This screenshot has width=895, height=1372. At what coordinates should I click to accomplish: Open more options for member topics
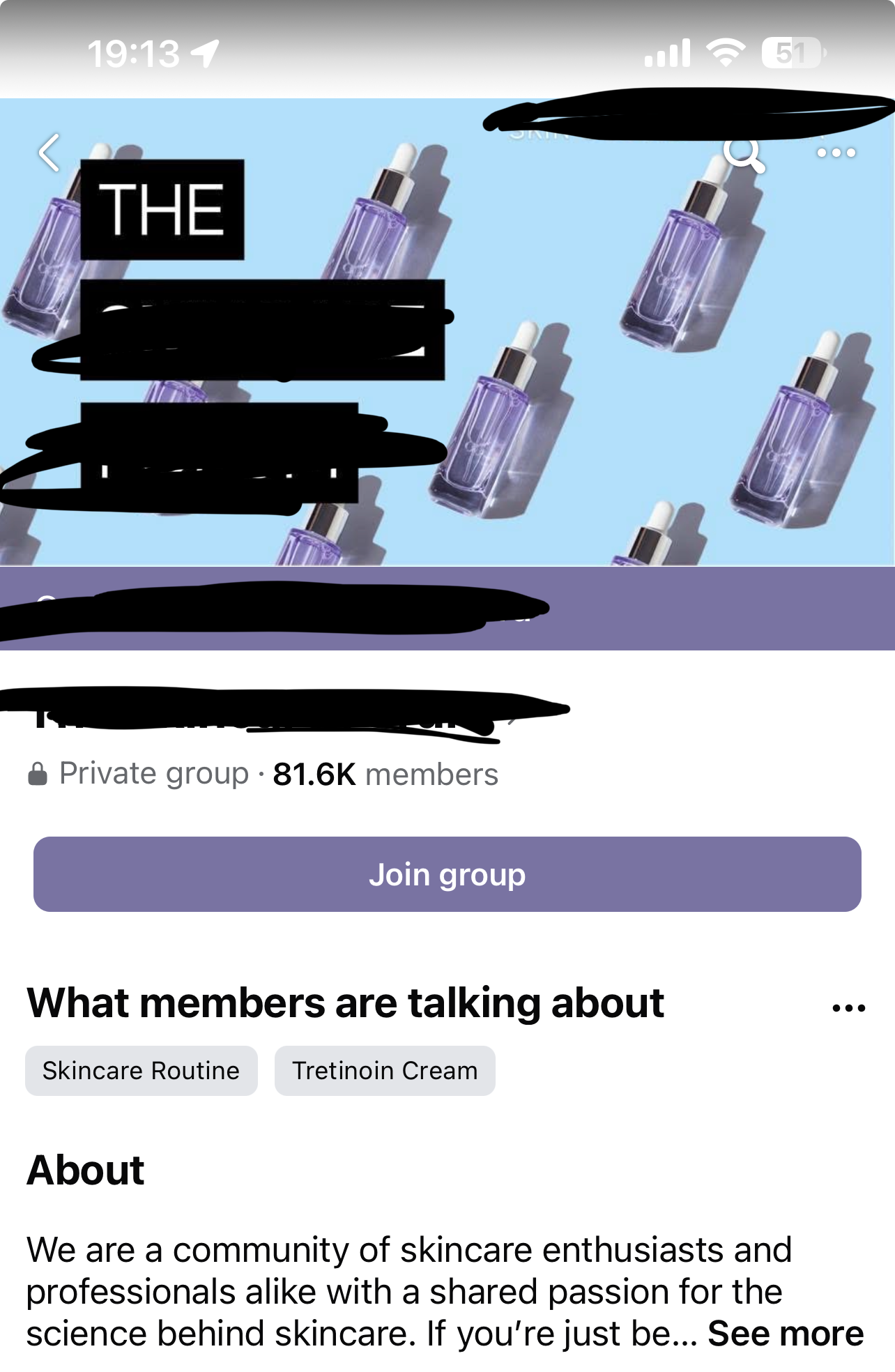[x=848, y=1007]
